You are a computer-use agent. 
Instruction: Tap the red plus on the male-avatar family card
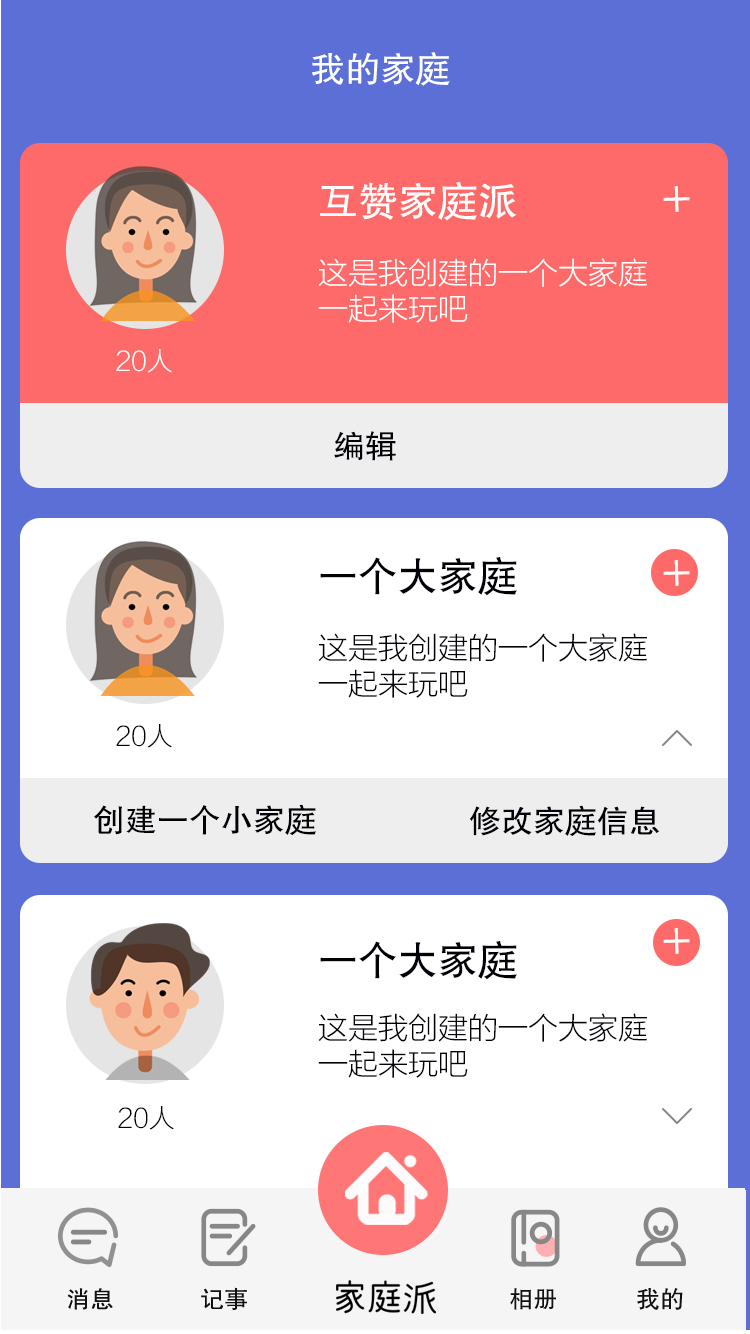(677, 942)
